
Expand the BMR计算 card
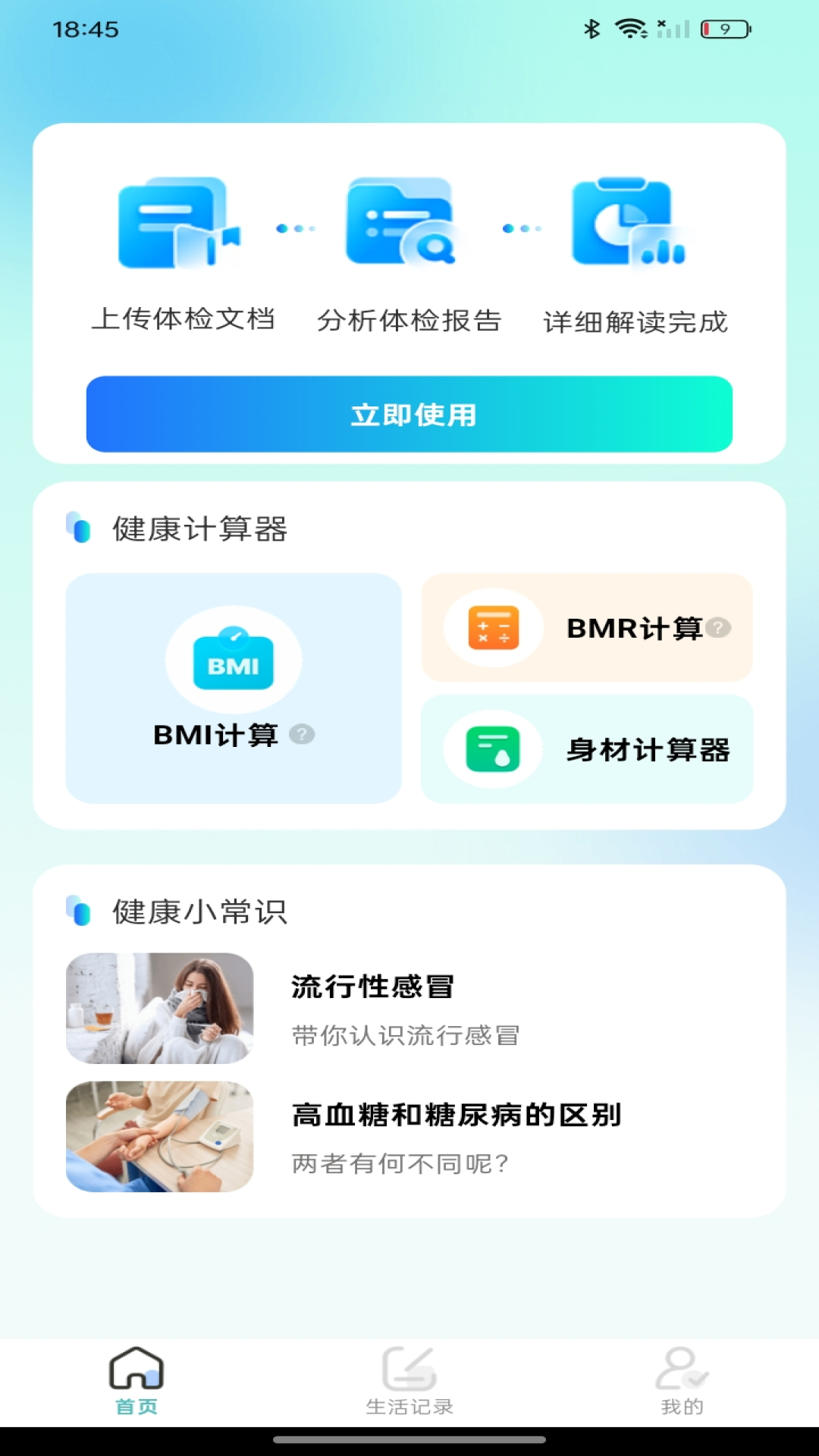pos(588,628)
